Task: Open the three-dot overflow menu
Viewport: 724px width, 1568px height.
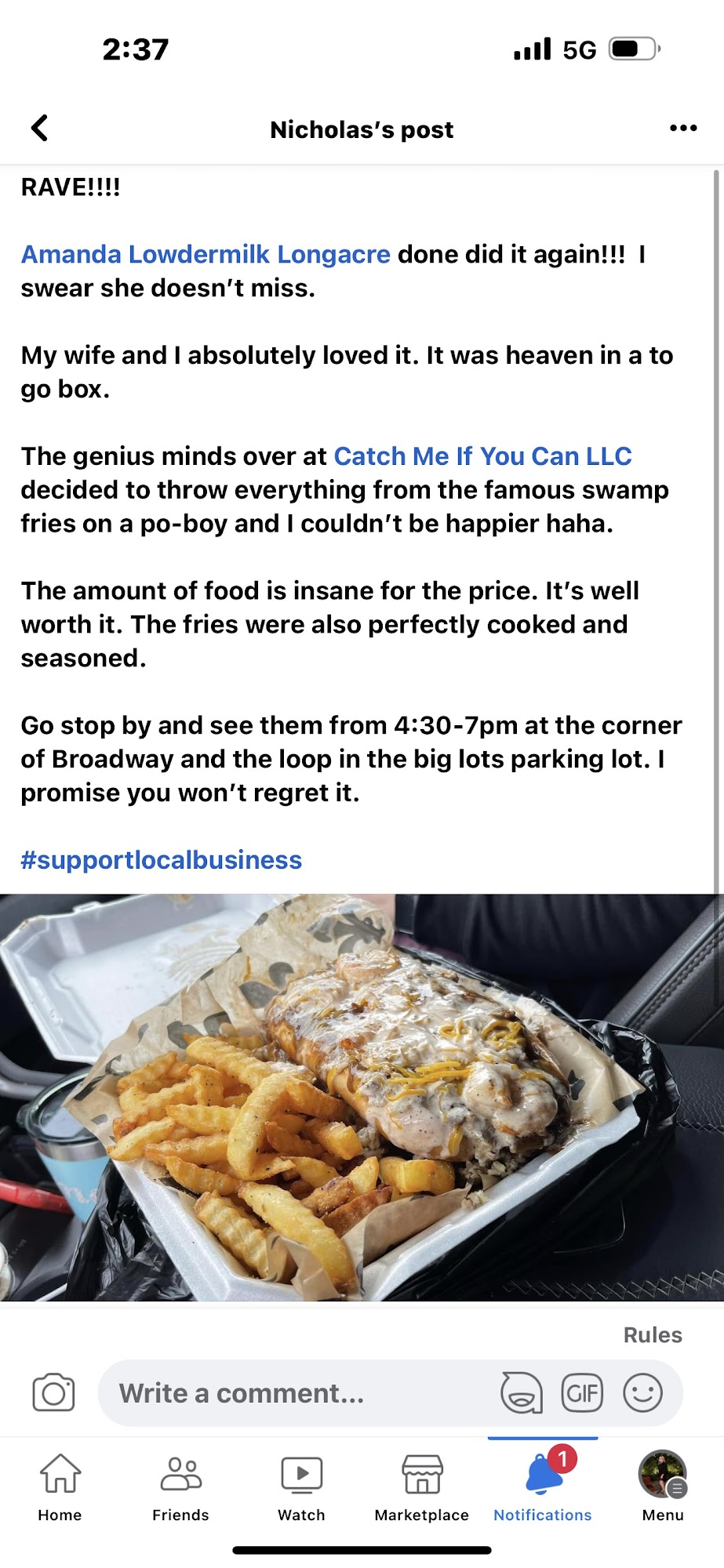Action: 682,129
